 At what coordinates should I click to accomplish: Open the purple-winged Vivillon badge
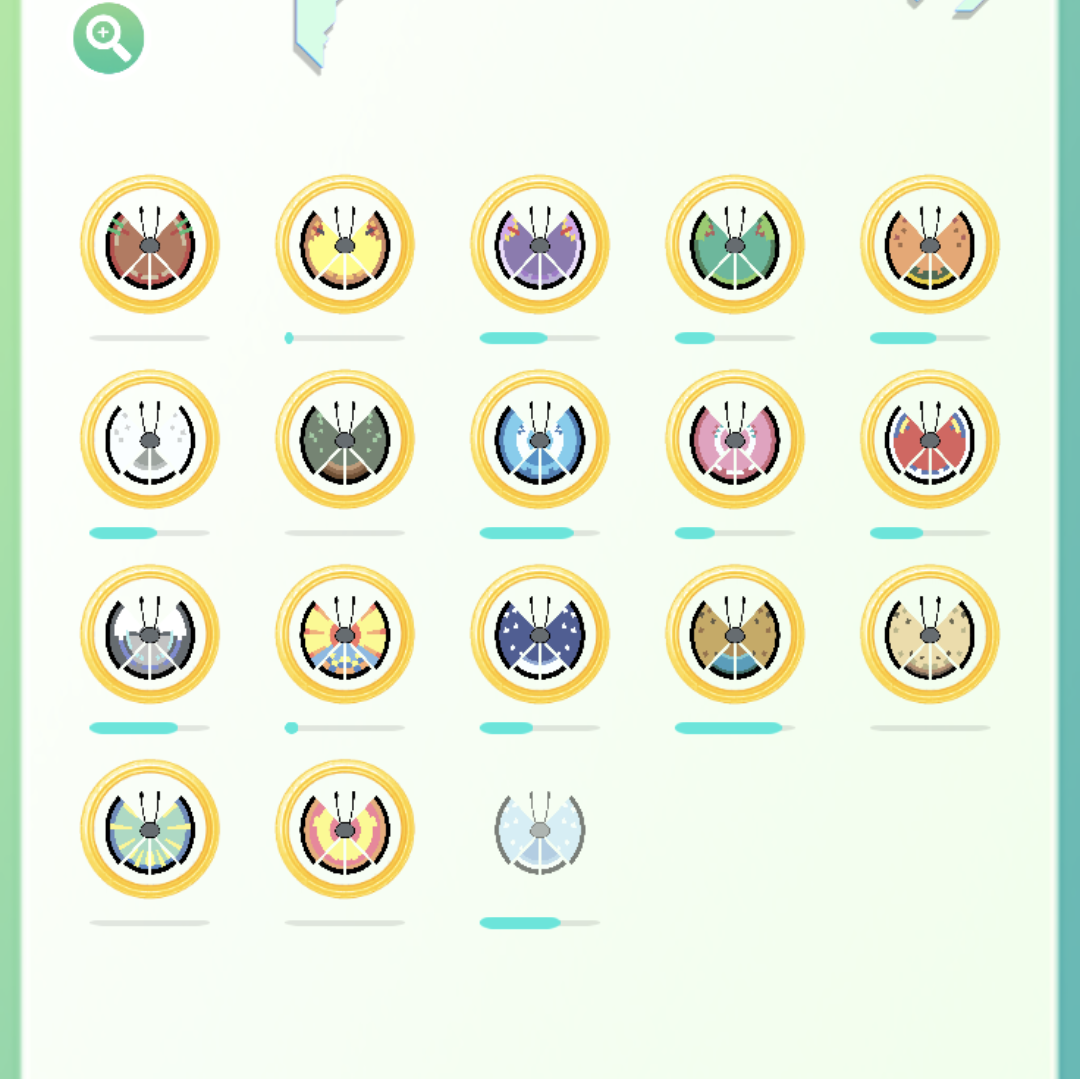540,245
